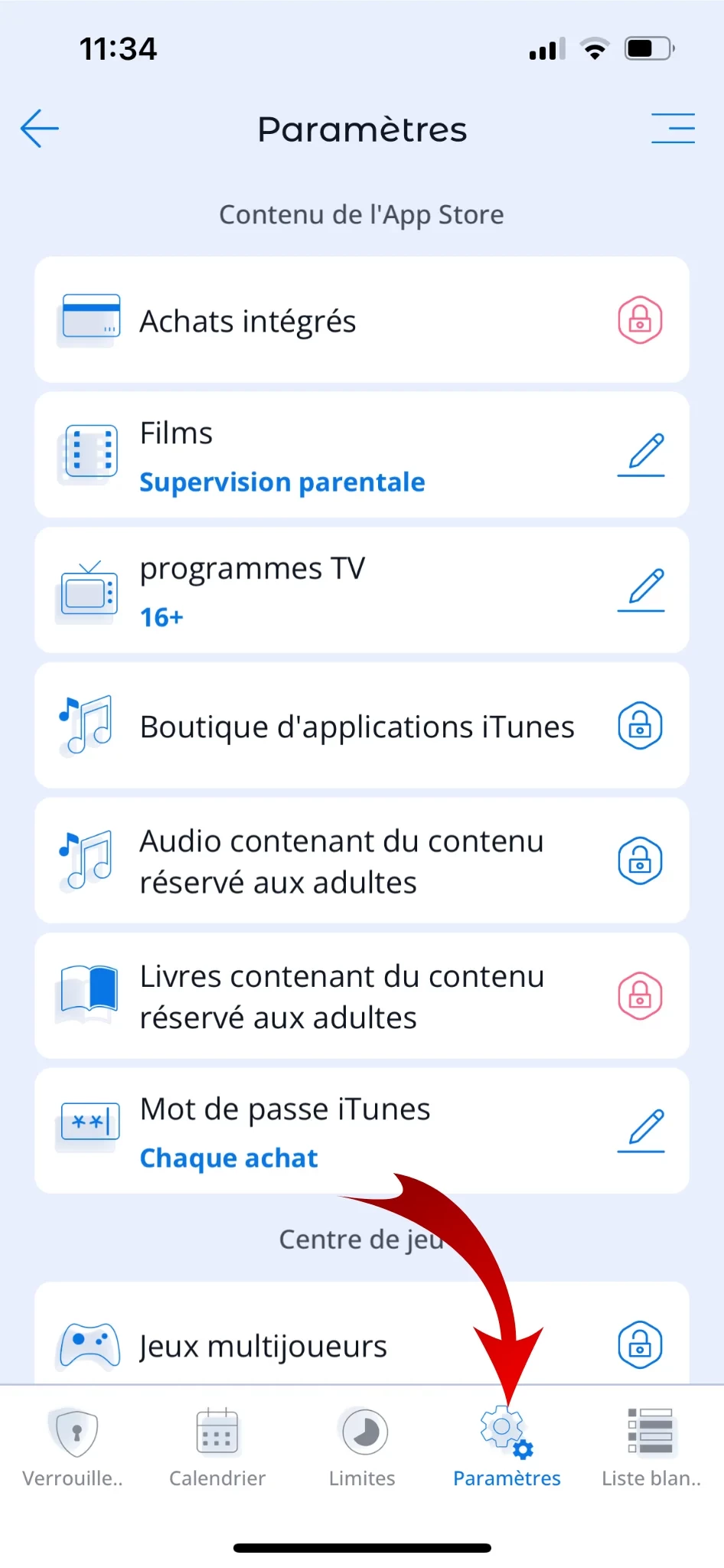
Task: Toggle the lock for Achats intégrés
Action: [x=640, y=320]
